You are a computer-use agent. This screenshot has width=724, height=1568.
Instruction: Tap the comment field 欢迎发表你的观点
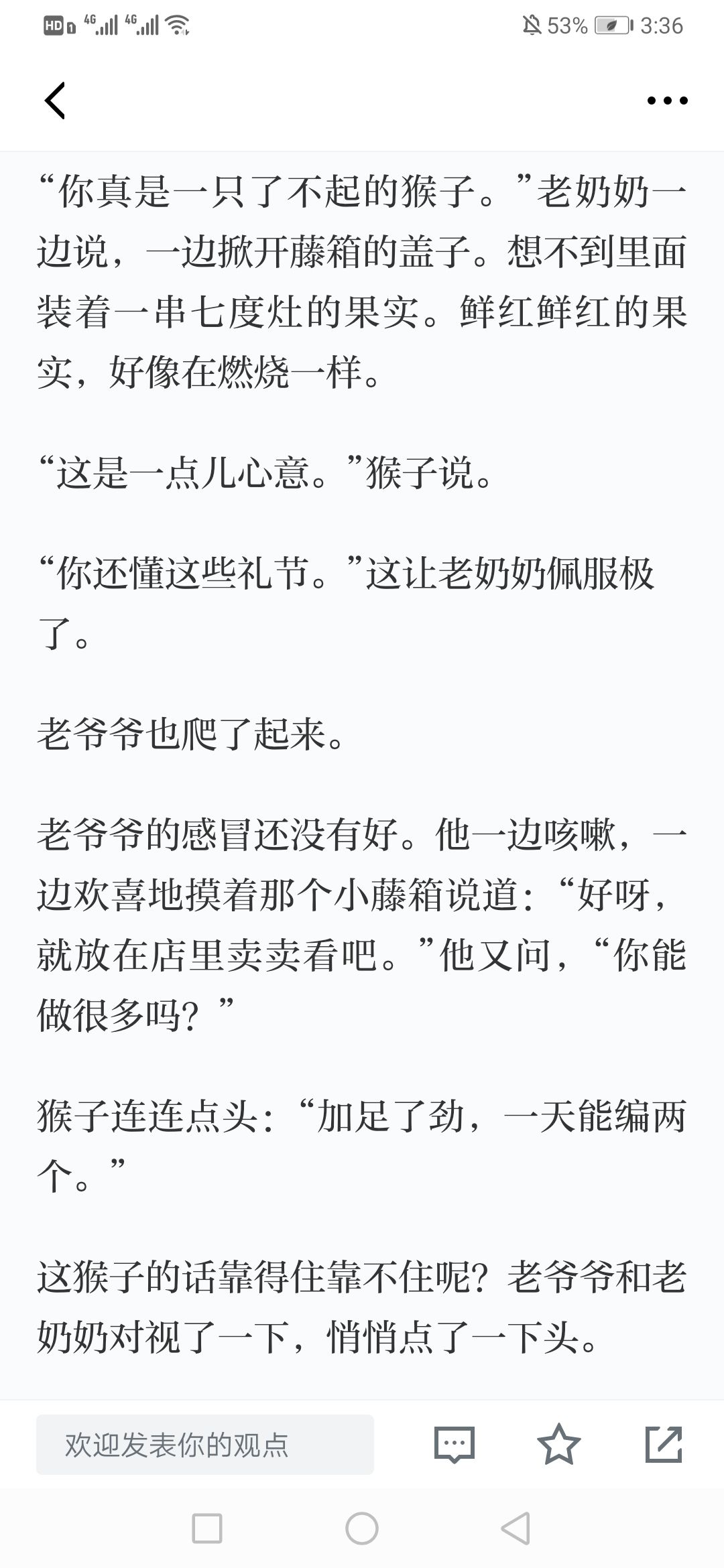(x=205, y=1444)
